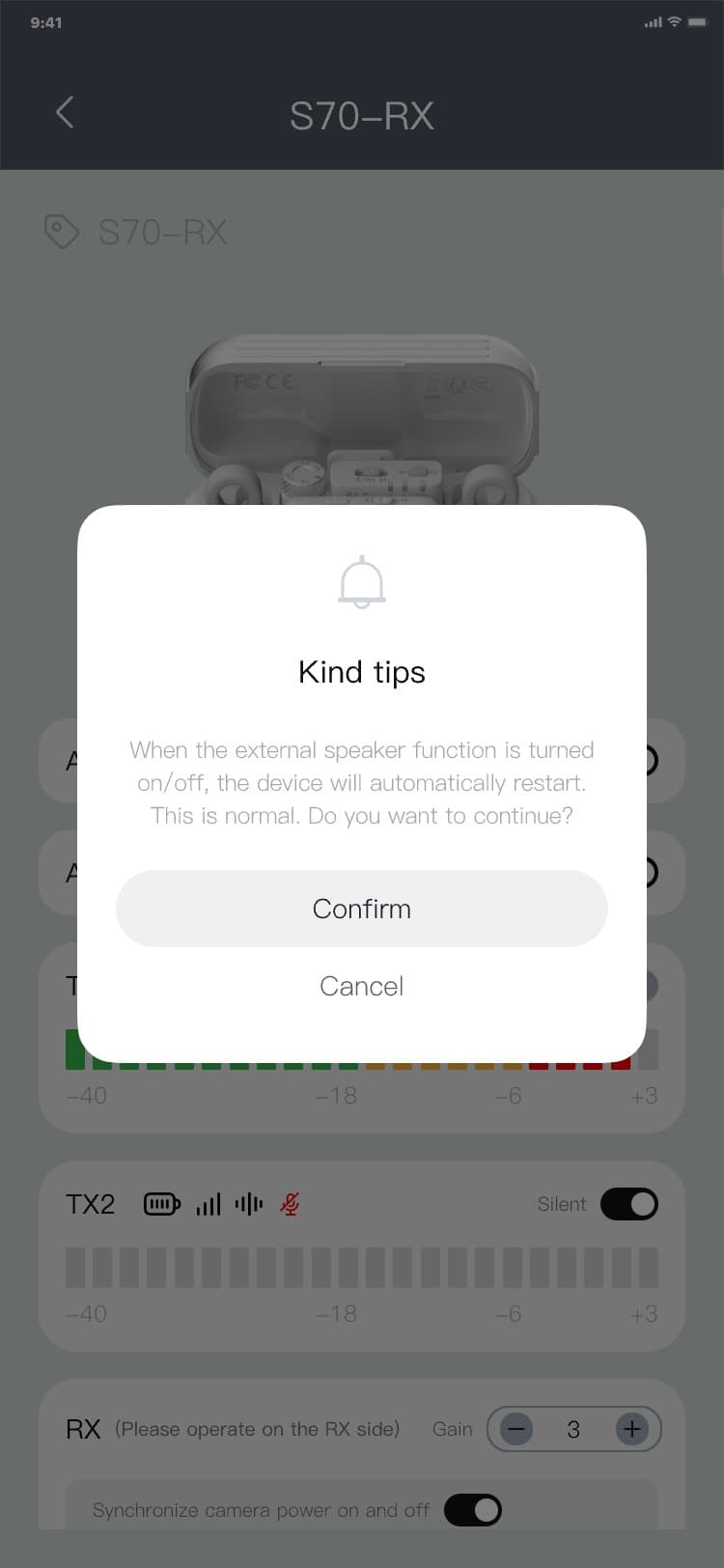
Task: Toggle Synchronize camera power on and off
Action: click(x=473, y=1510)
